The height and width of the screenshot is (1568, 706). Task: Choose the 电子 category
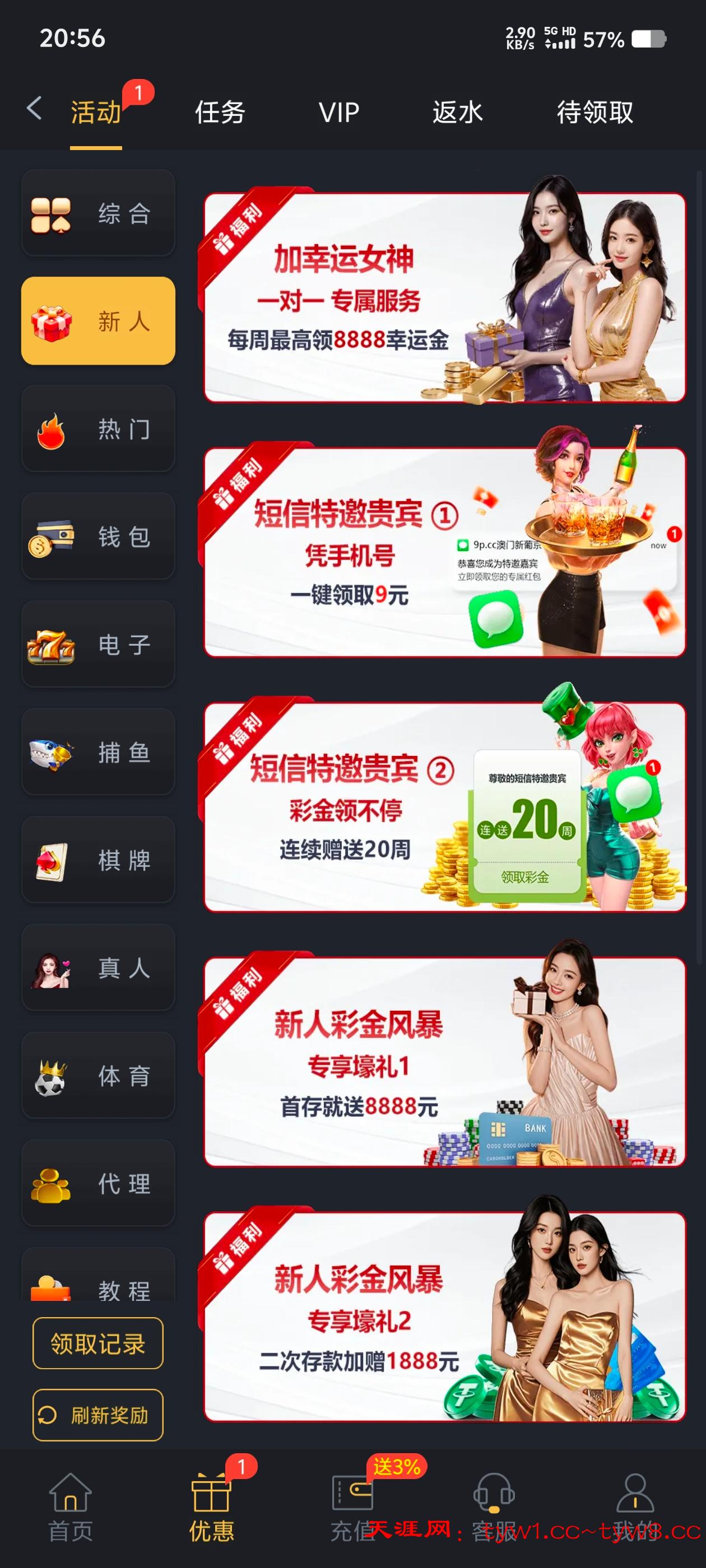point(98,645)
